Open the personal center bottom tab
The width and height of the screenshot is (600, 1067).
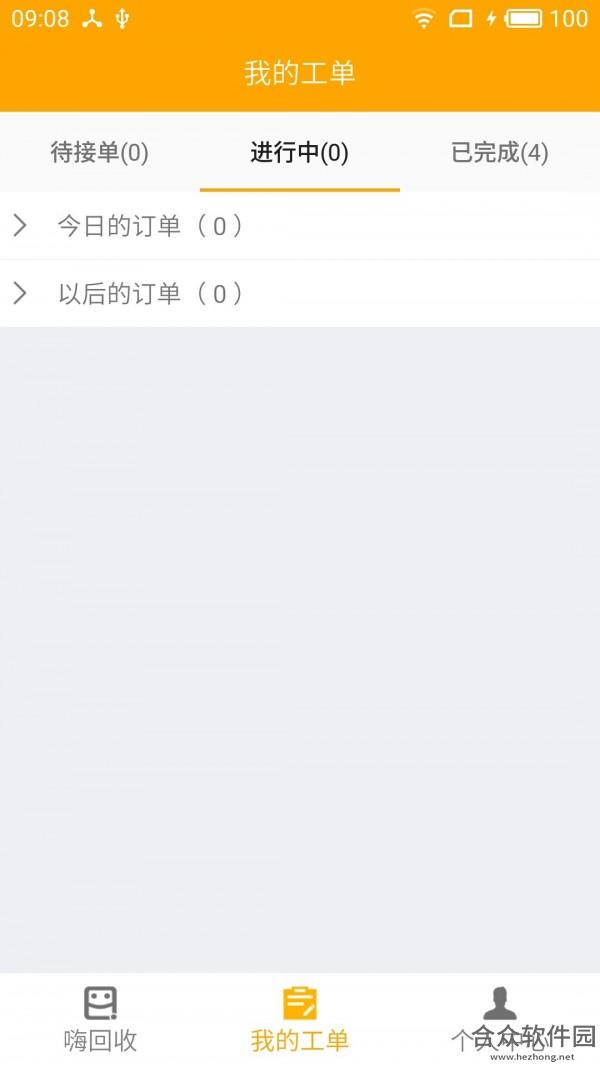[500, 1019]
